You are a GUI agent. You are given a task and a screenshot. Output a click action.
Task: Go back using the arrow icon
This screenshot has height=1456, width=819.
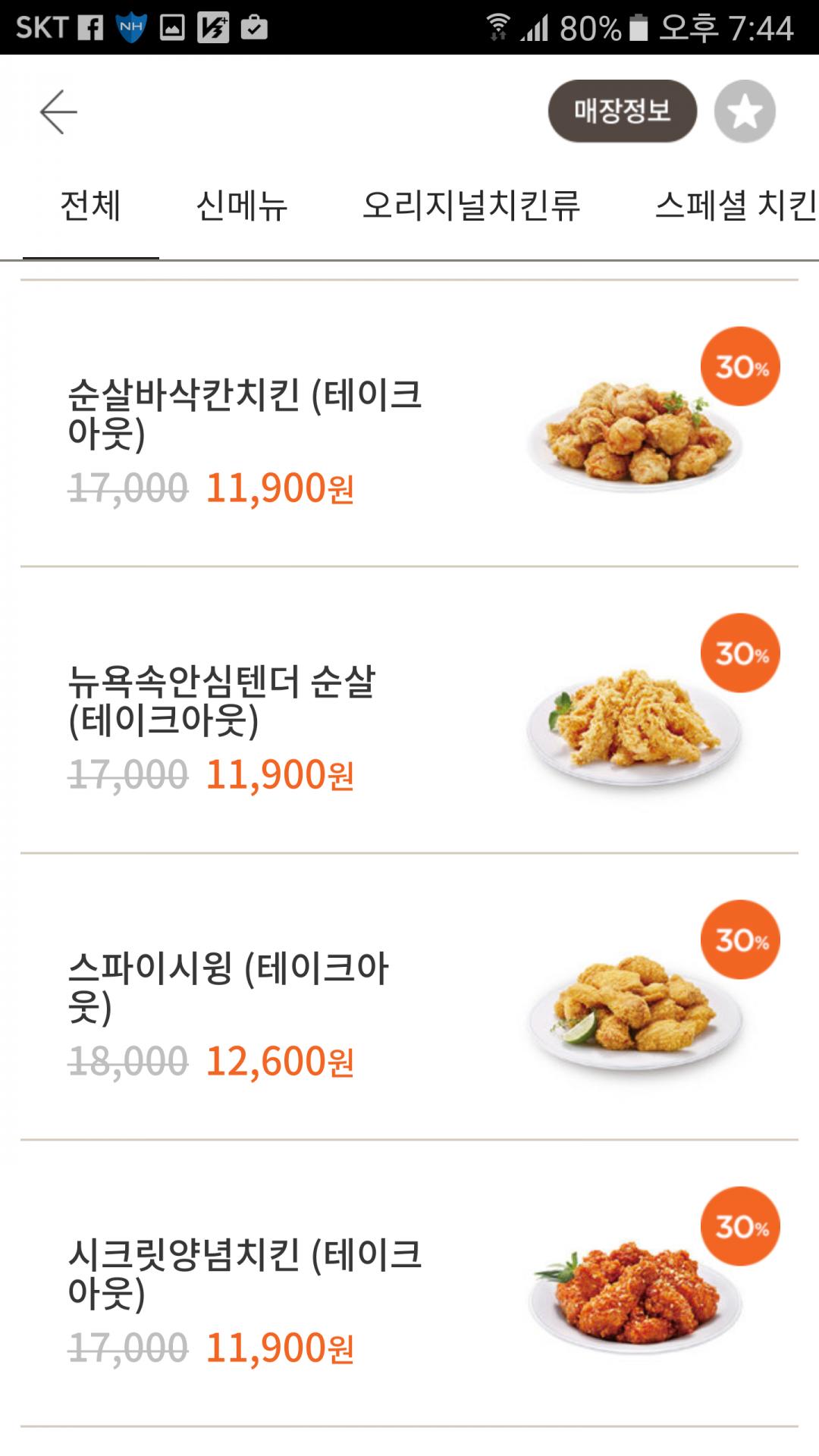58,111
